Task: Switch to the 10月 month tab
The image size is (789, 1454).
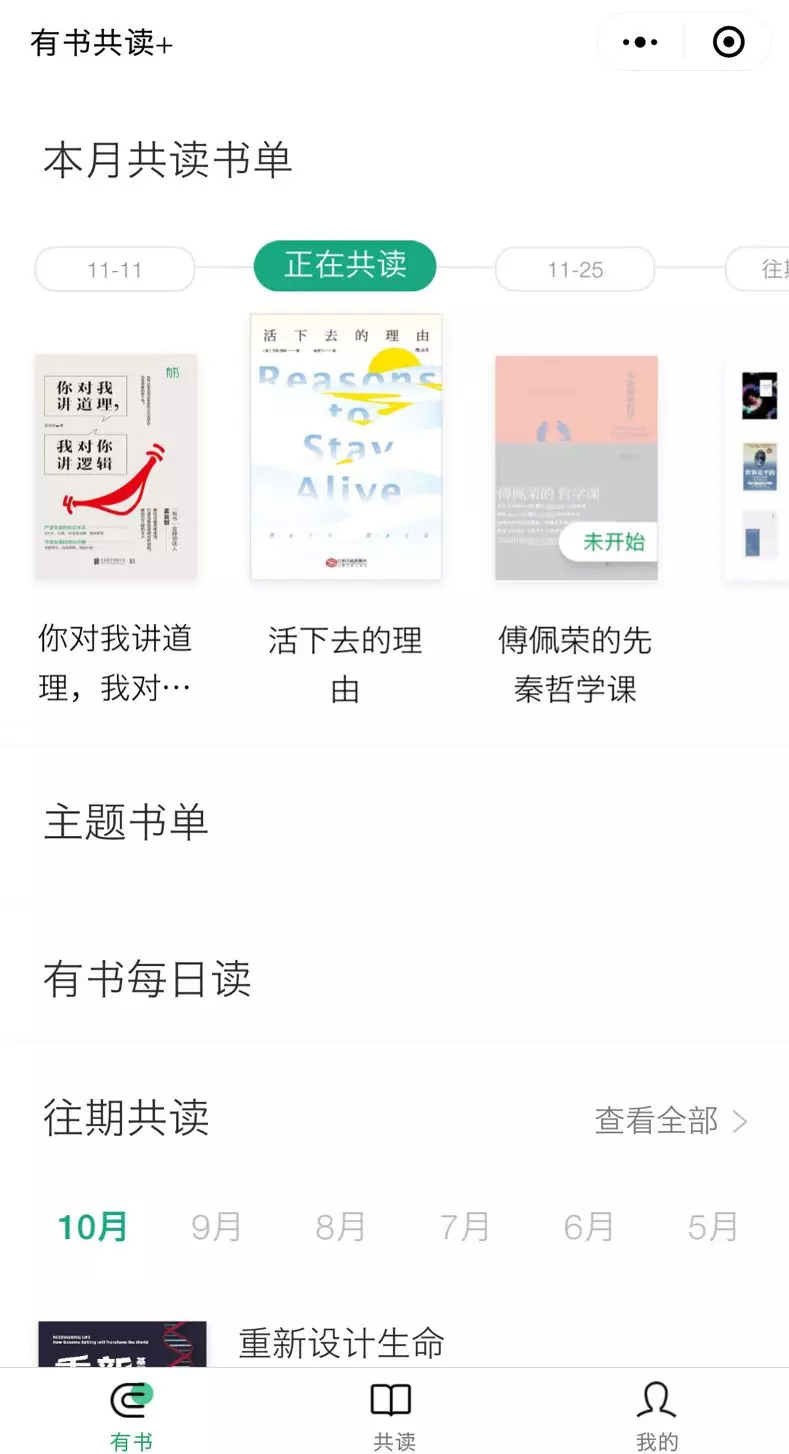Action: pyautogui.click(x=92, y=1227)
